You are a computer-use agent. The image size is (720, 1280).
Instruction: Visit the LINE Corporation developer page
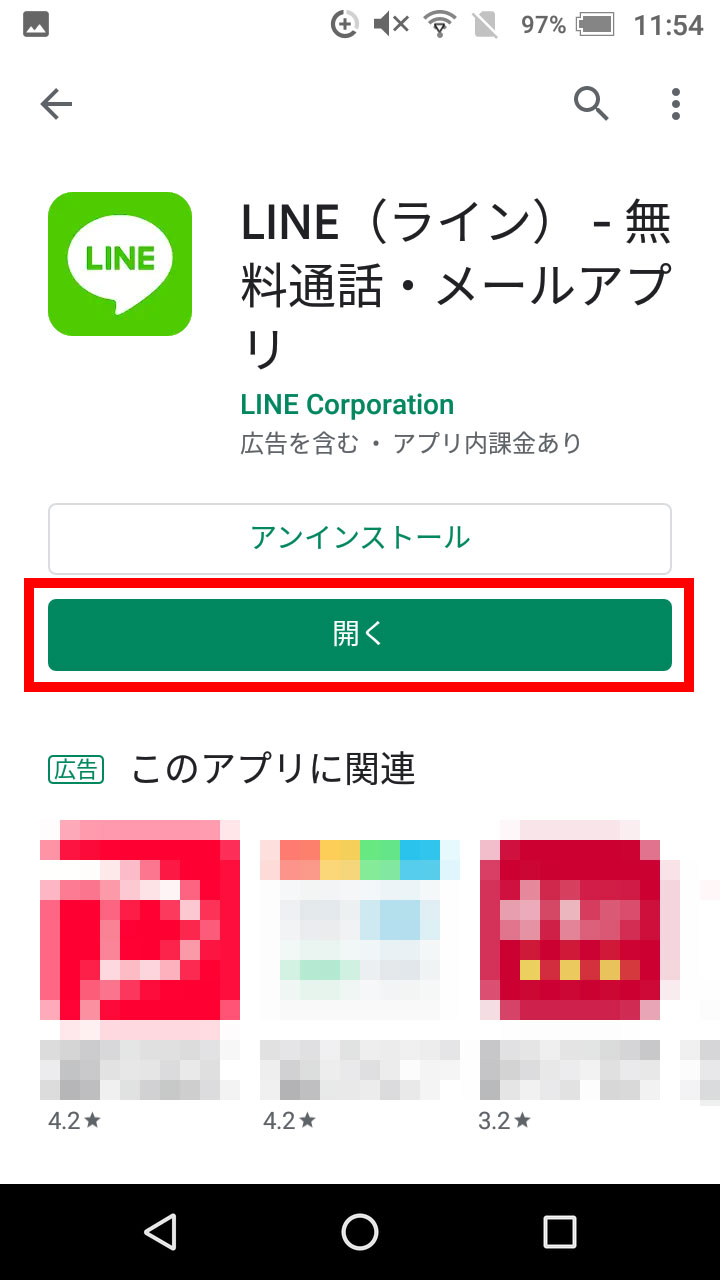pos(347,405)
